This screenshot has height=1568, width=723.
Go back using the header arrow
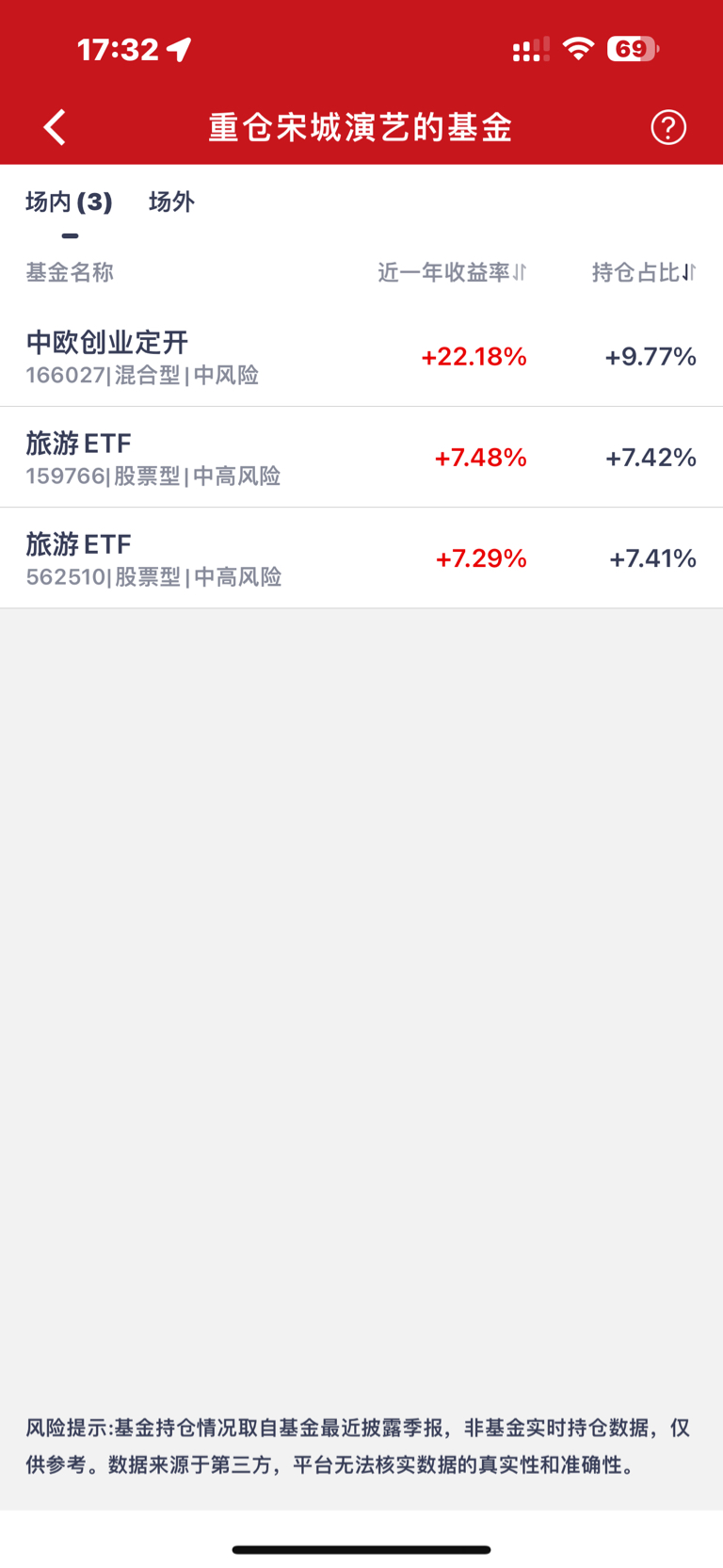coord(55,127)
